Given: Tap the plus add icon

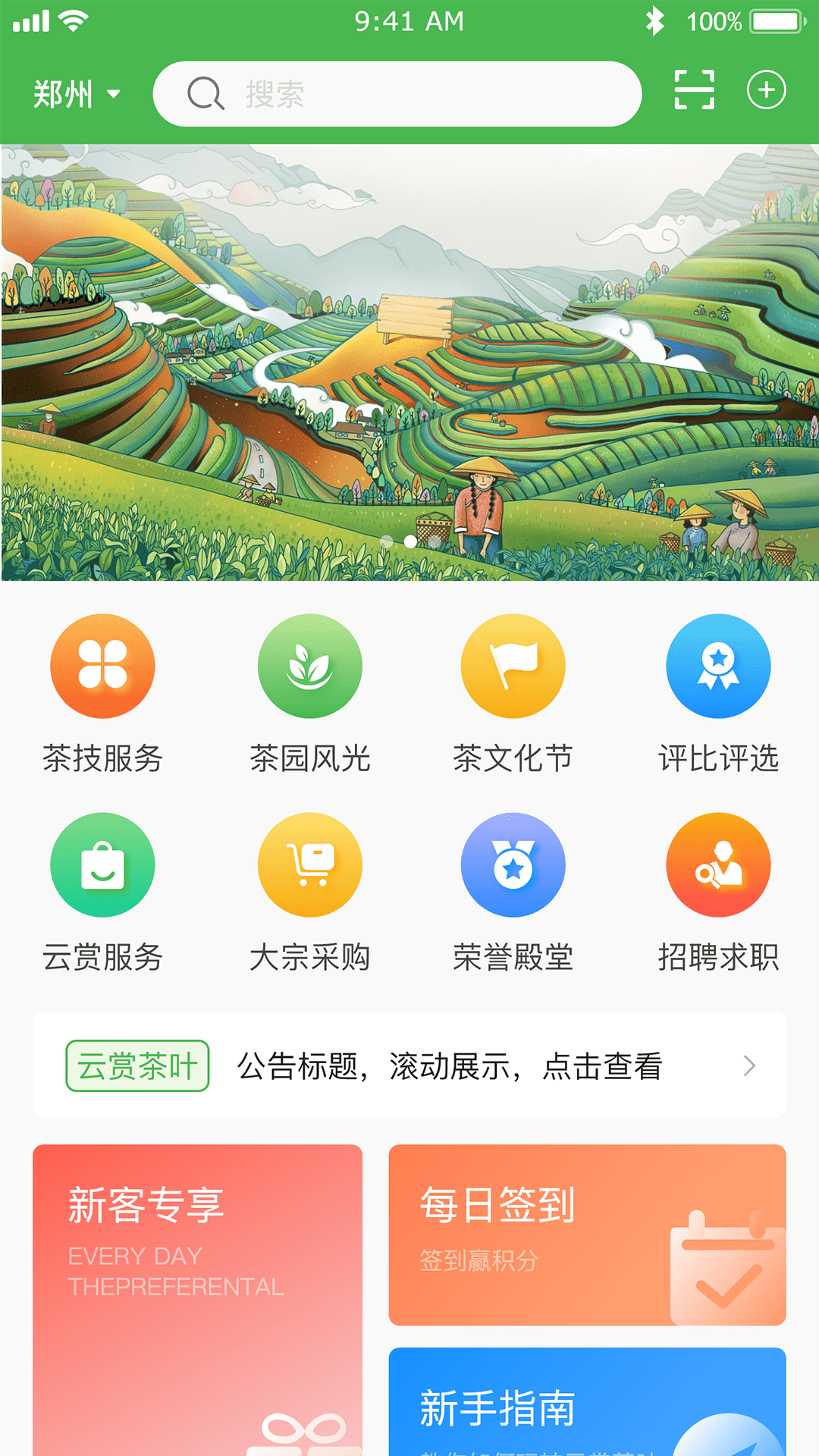Looking at the screenshot, I should pyautogui.click(x=766, y=90).
